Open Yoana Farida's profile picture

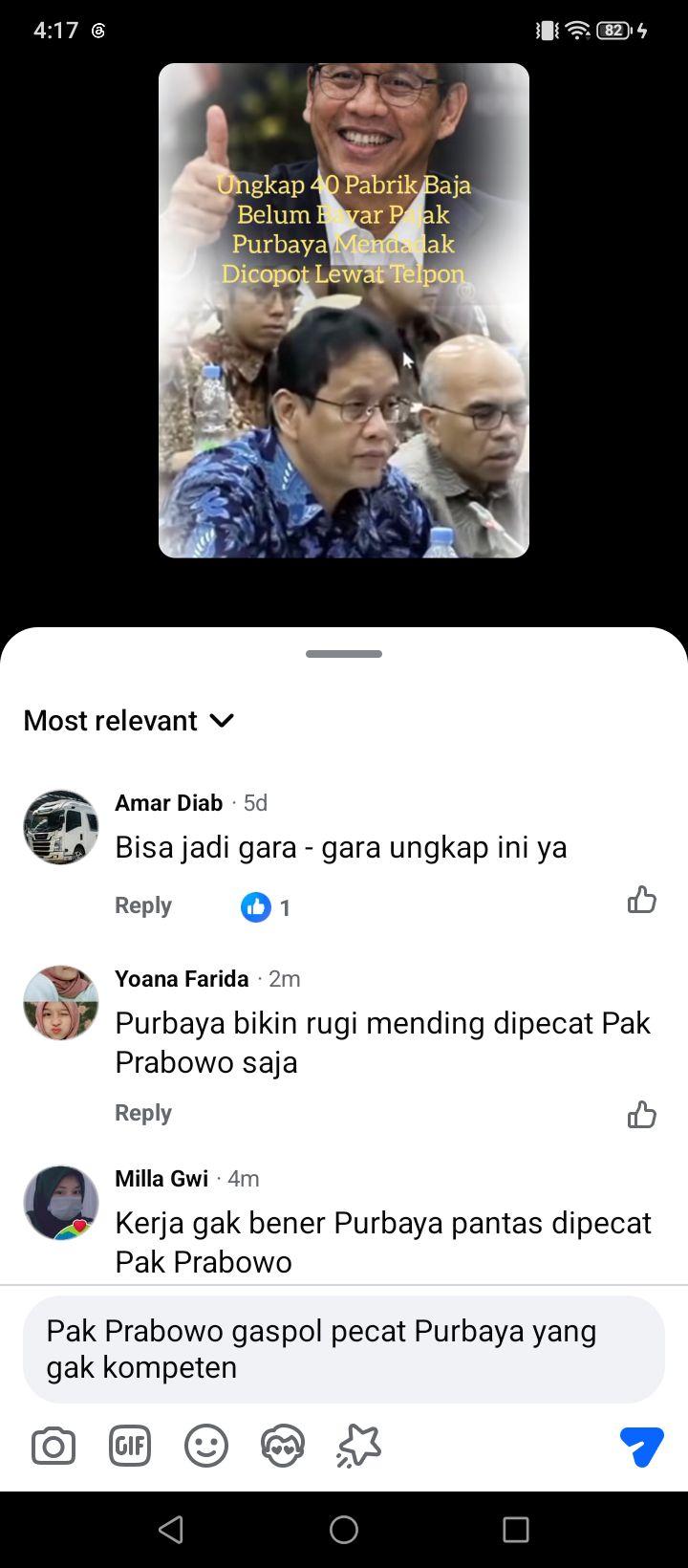pyautogui.click(x=61, y=1003)
